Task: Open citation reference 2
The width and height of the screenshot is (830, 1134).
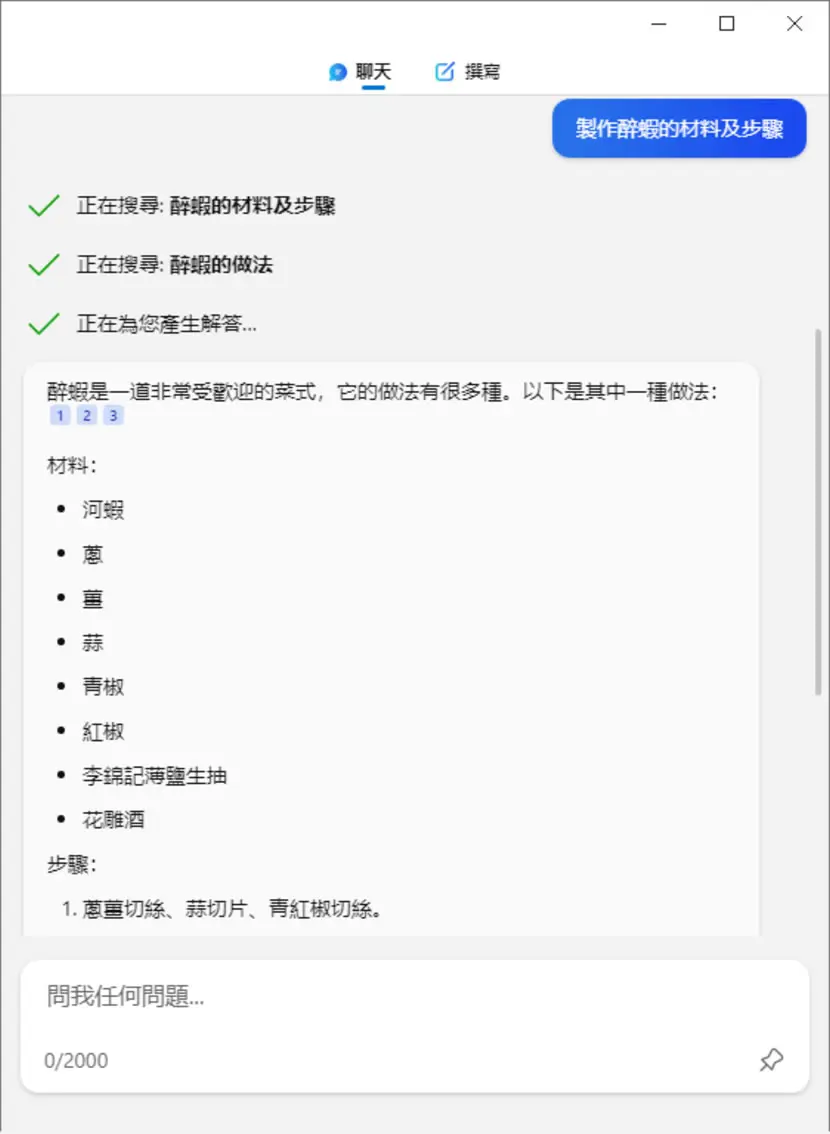Action: point(87,416)
